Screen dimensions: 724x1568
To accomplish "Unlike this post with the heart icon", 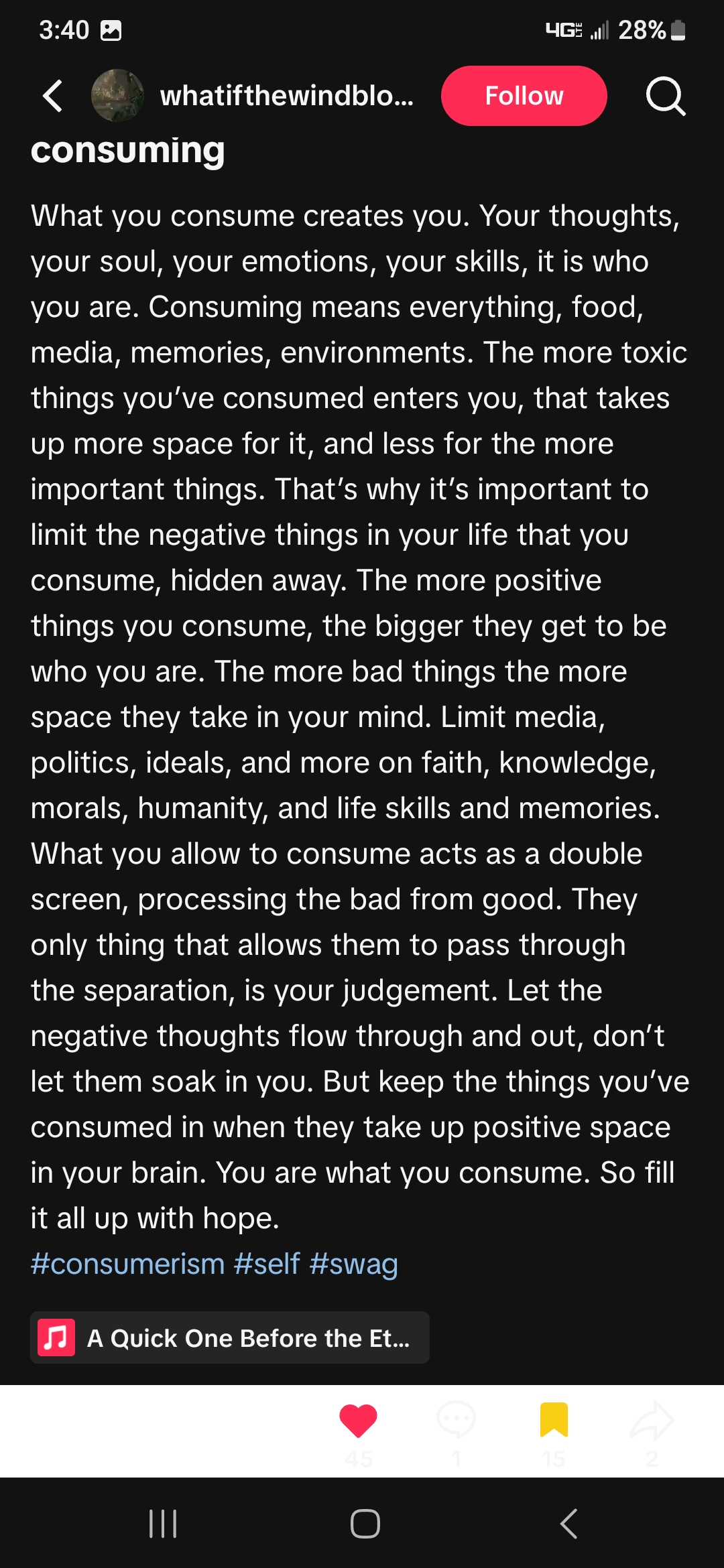I will tap(359, 1421).
